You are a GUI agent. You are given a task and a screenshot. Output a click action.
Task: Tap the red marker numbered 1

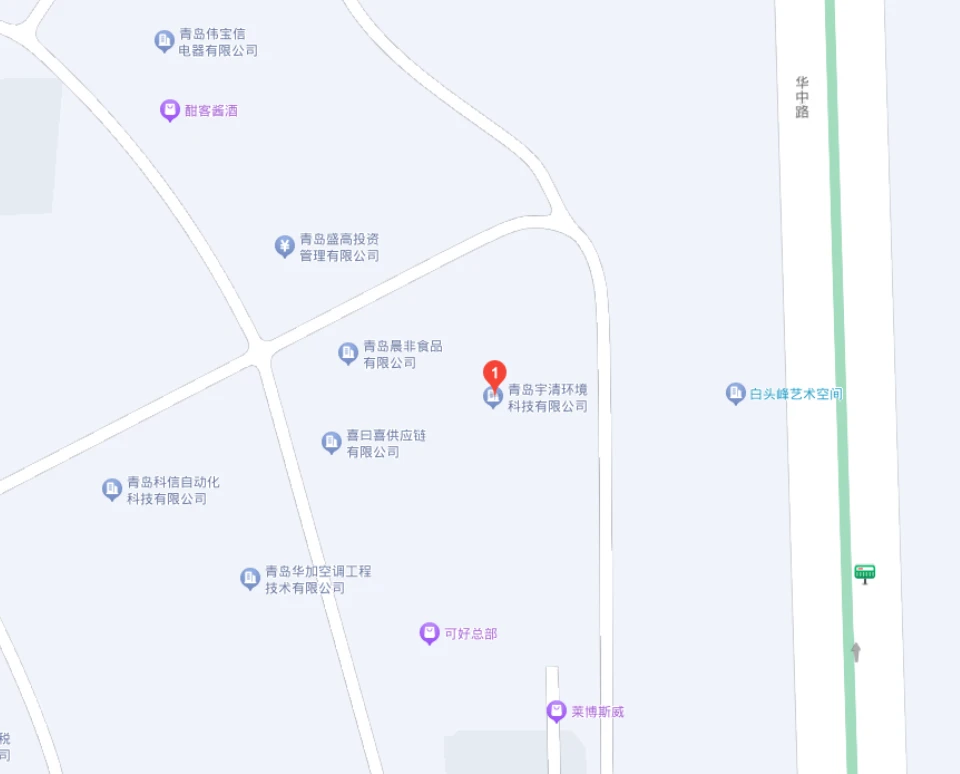(494, 374)
